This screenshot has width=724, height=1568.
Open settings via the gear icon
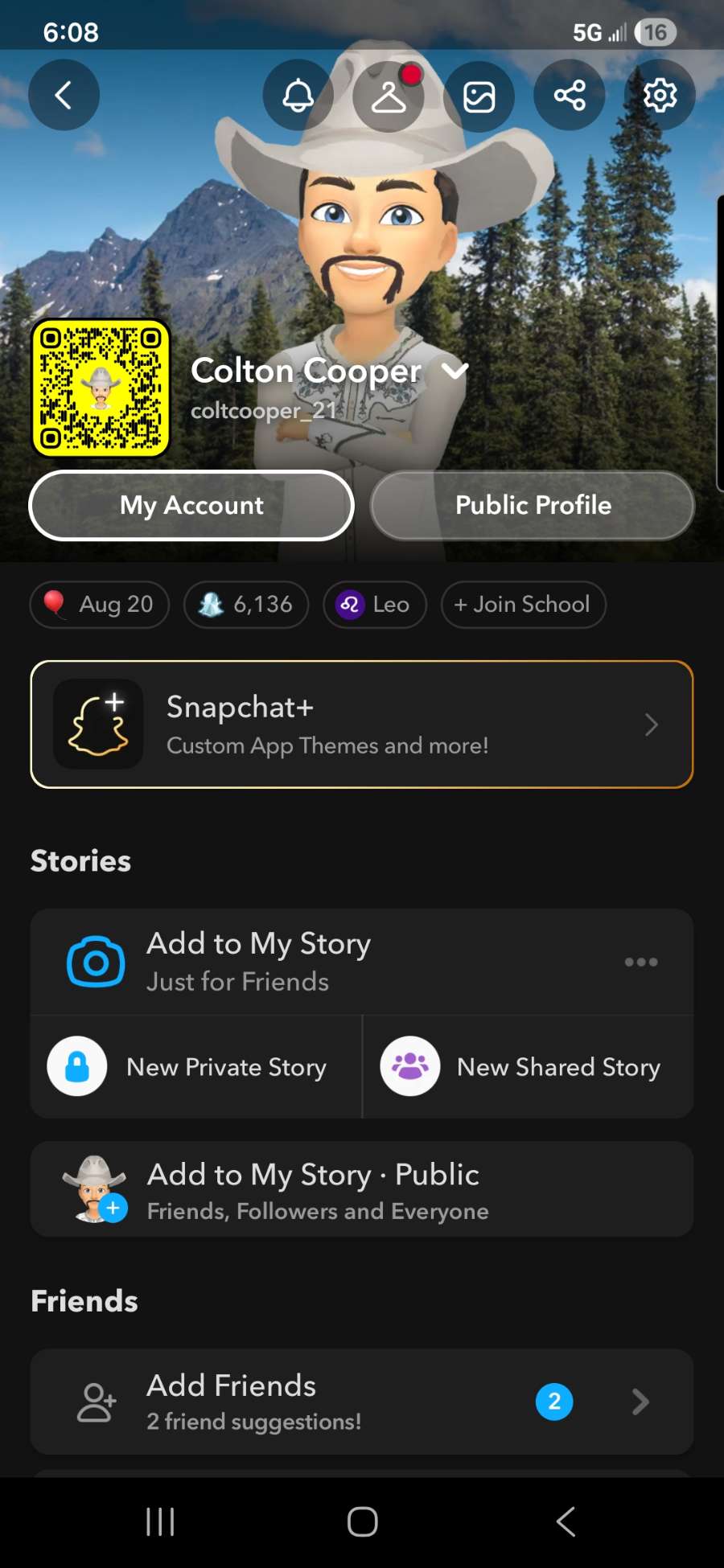660,96
